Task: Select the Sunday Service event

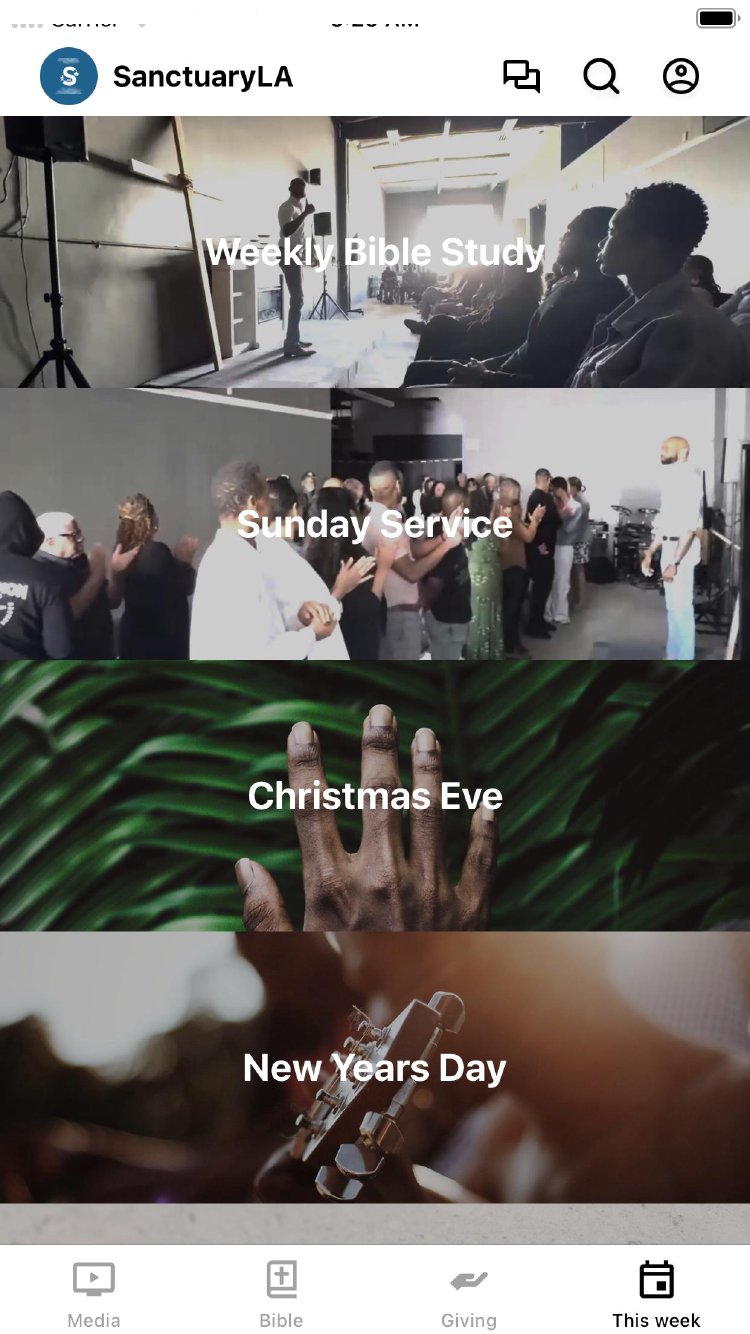Action: [x=375, y=524]
